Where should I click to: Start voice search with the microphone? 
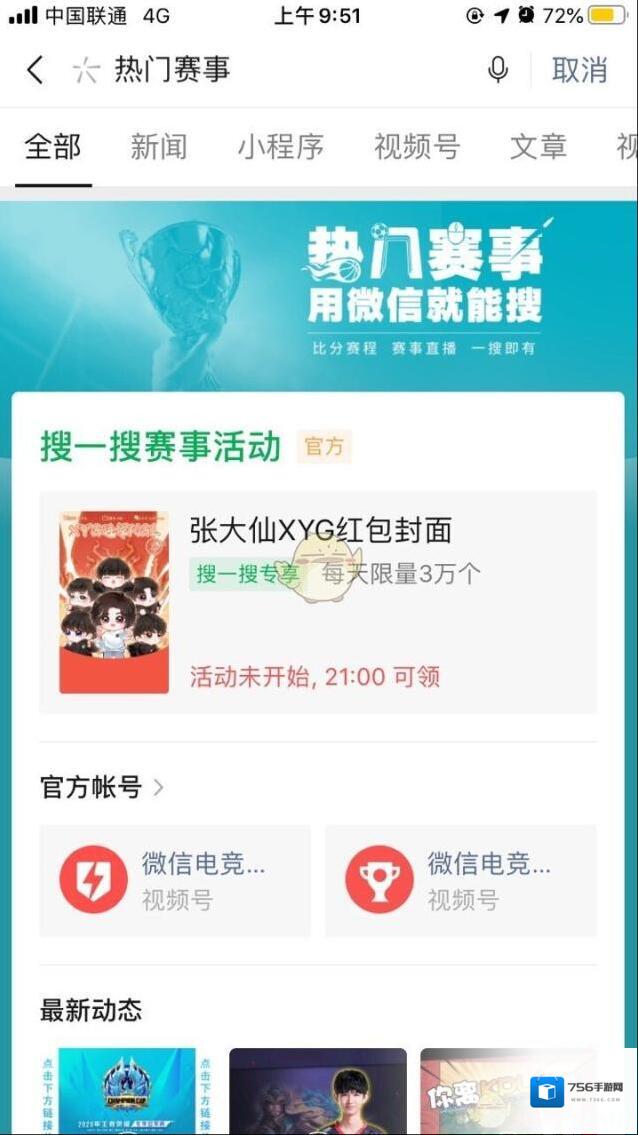[497, 70]
